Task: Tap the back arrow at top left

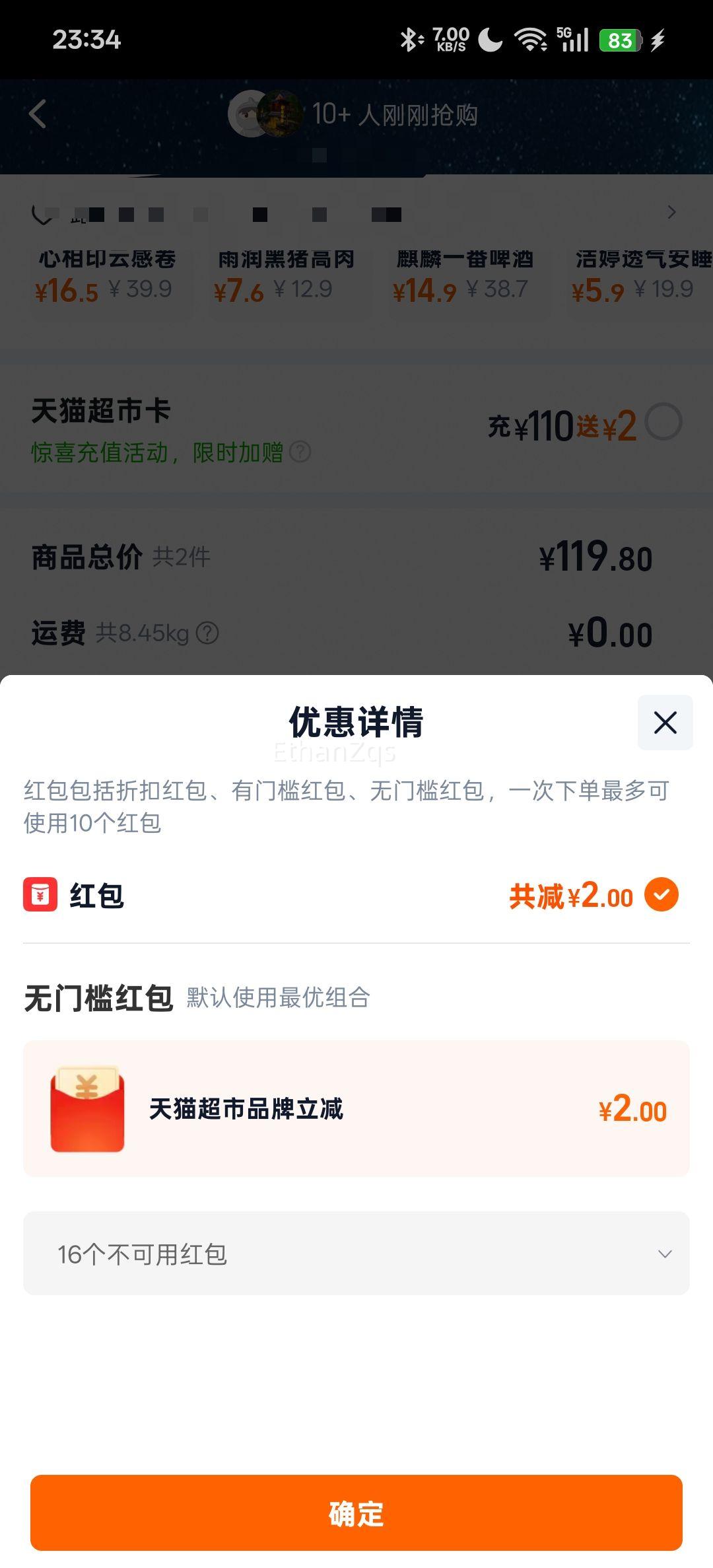Action: coord(38,114)
